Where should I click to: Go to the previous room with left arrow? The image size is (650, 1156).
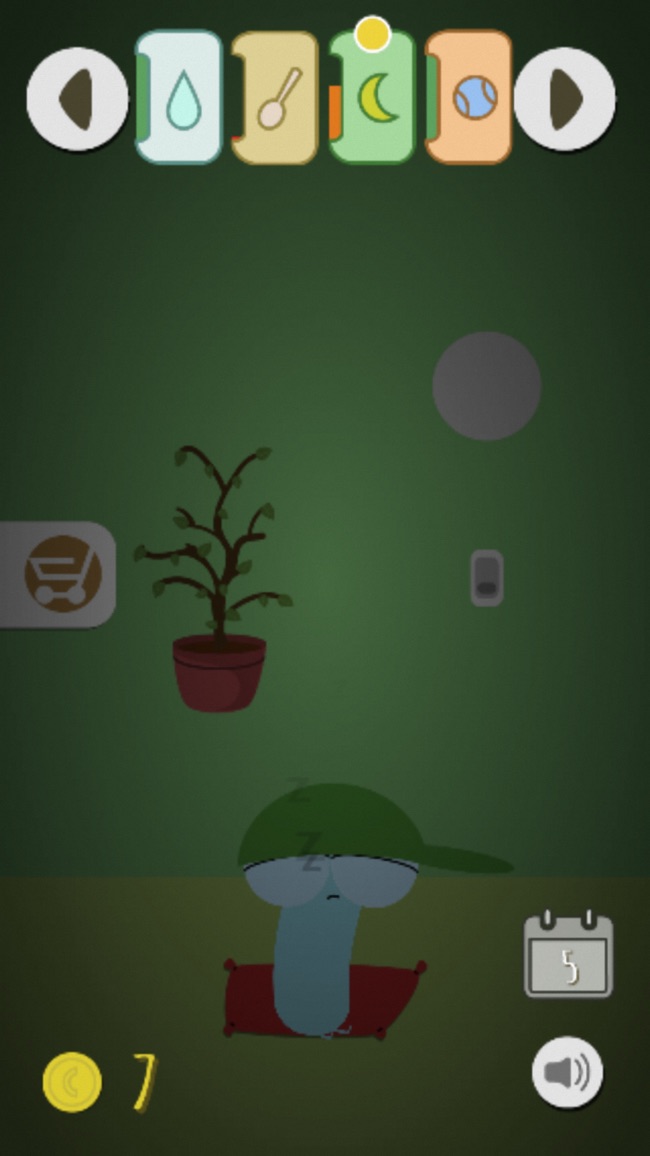coord(77,99)
